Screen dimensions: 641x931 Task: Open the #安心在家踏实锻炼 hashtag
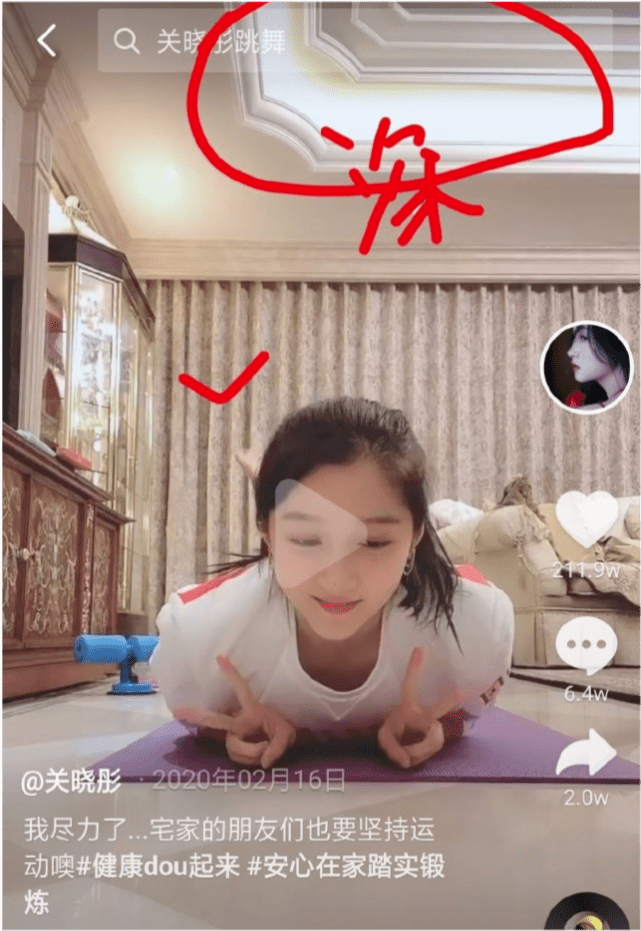coord(347,866)
